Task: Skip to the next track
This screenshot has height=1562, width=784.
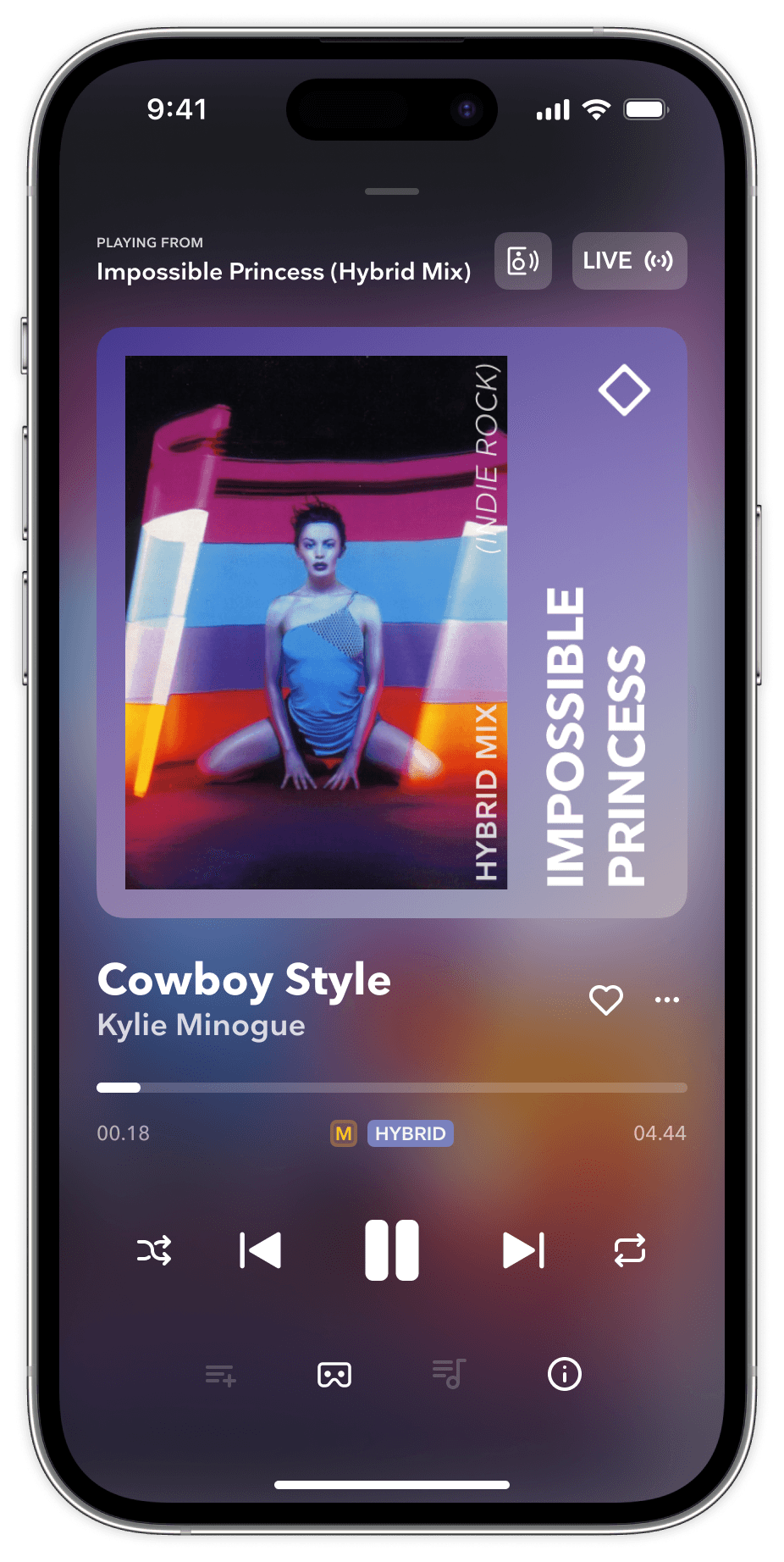Action: [x=524, y=1250]
